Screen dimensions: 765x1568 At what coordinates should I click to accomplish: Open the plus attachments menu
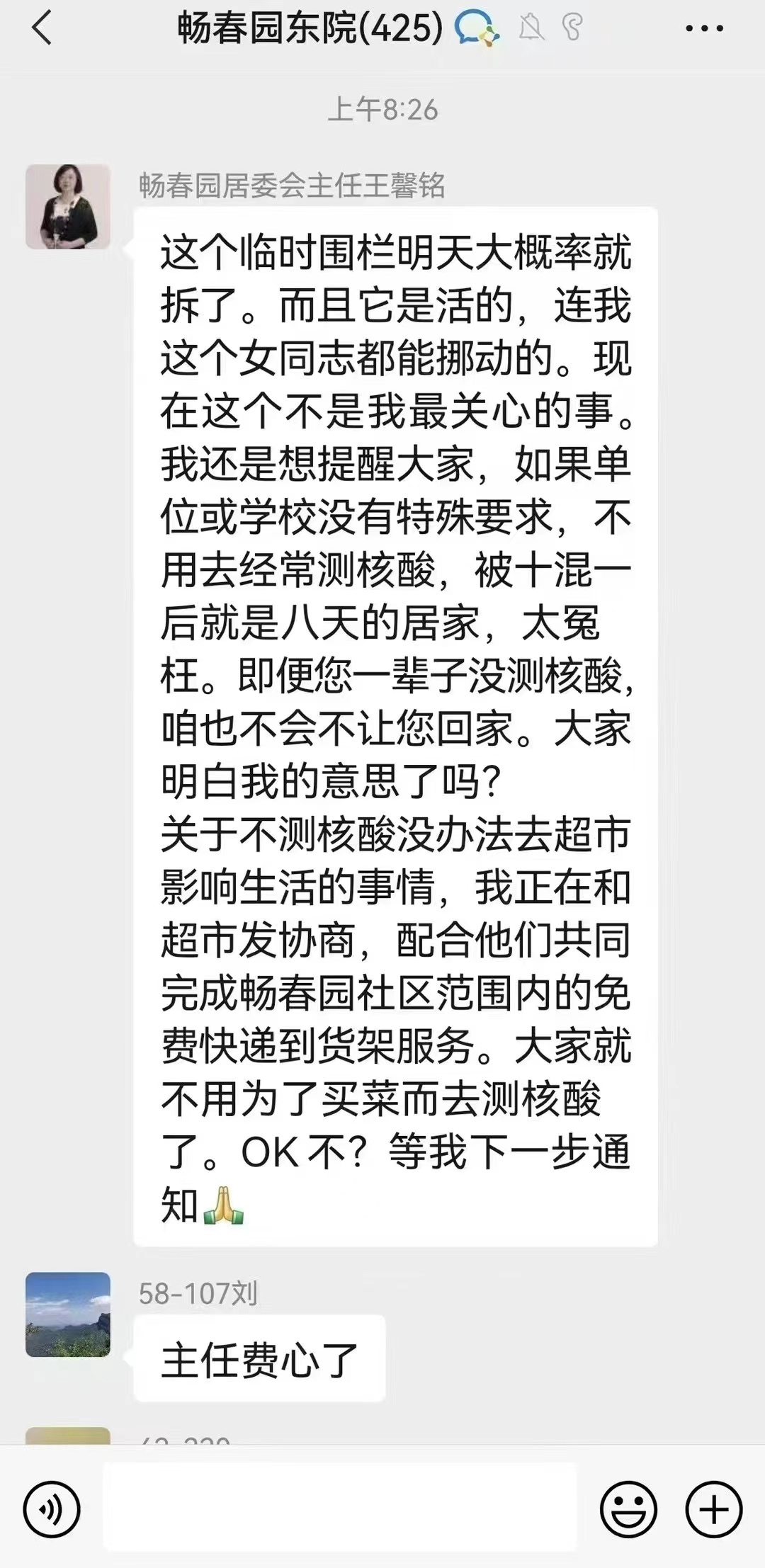coord(713,1509)
